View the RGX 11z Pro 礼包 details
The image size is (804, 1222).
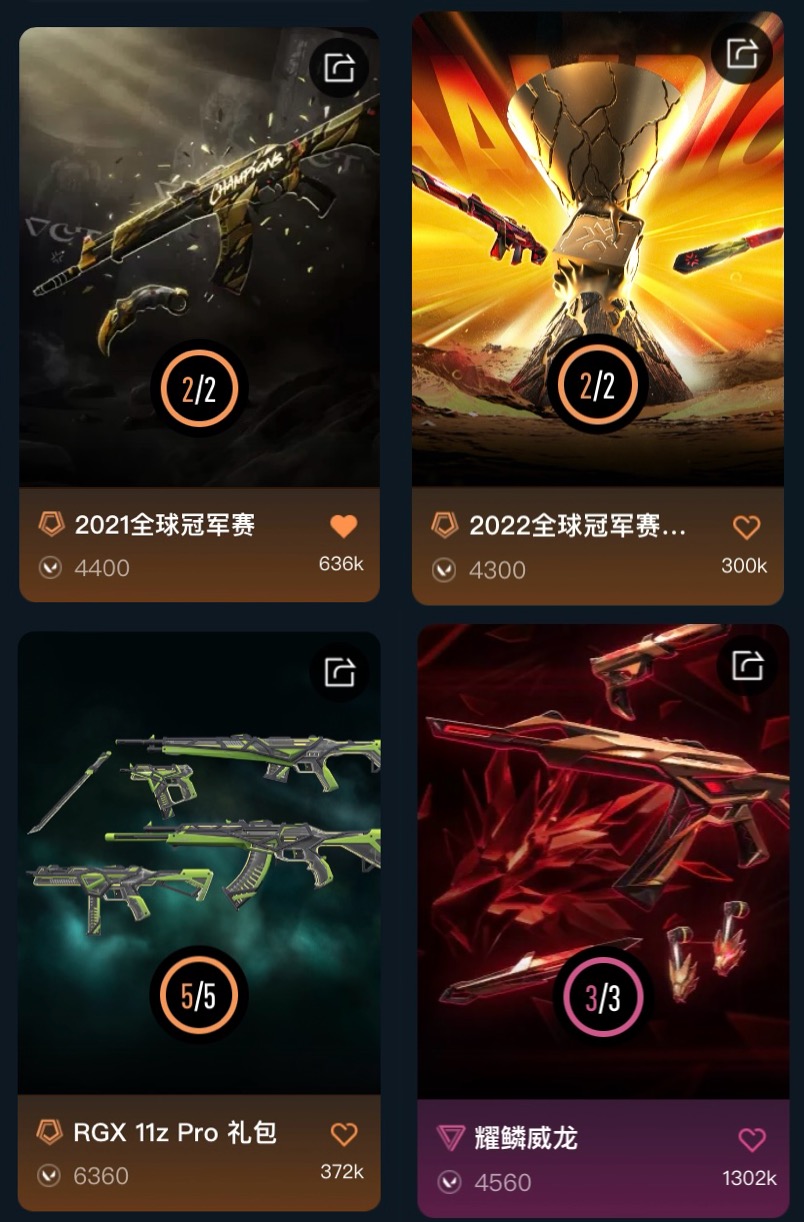pos(199,860)
